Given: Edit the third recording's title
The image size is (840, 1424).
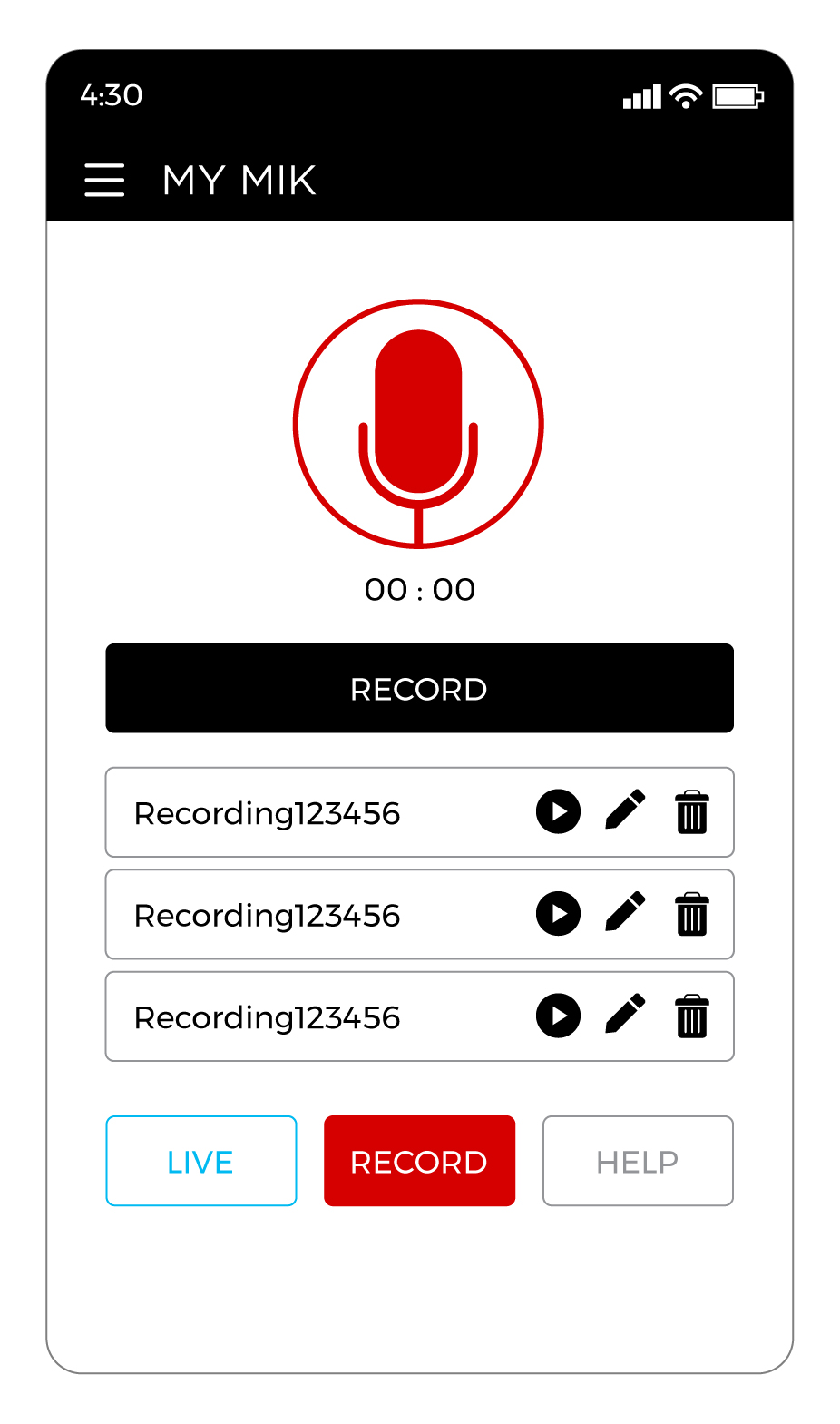Looking at the screenshot, I should coord(626,1016).
